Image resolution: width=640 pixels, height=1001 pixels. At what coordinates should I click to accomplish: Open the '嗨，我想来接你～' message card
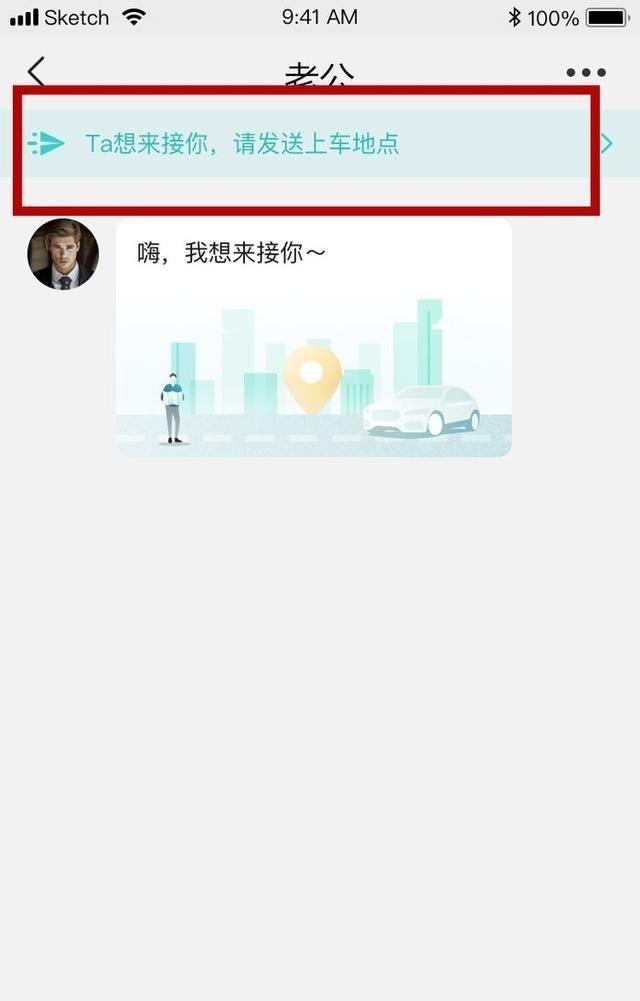pos(313,338)
